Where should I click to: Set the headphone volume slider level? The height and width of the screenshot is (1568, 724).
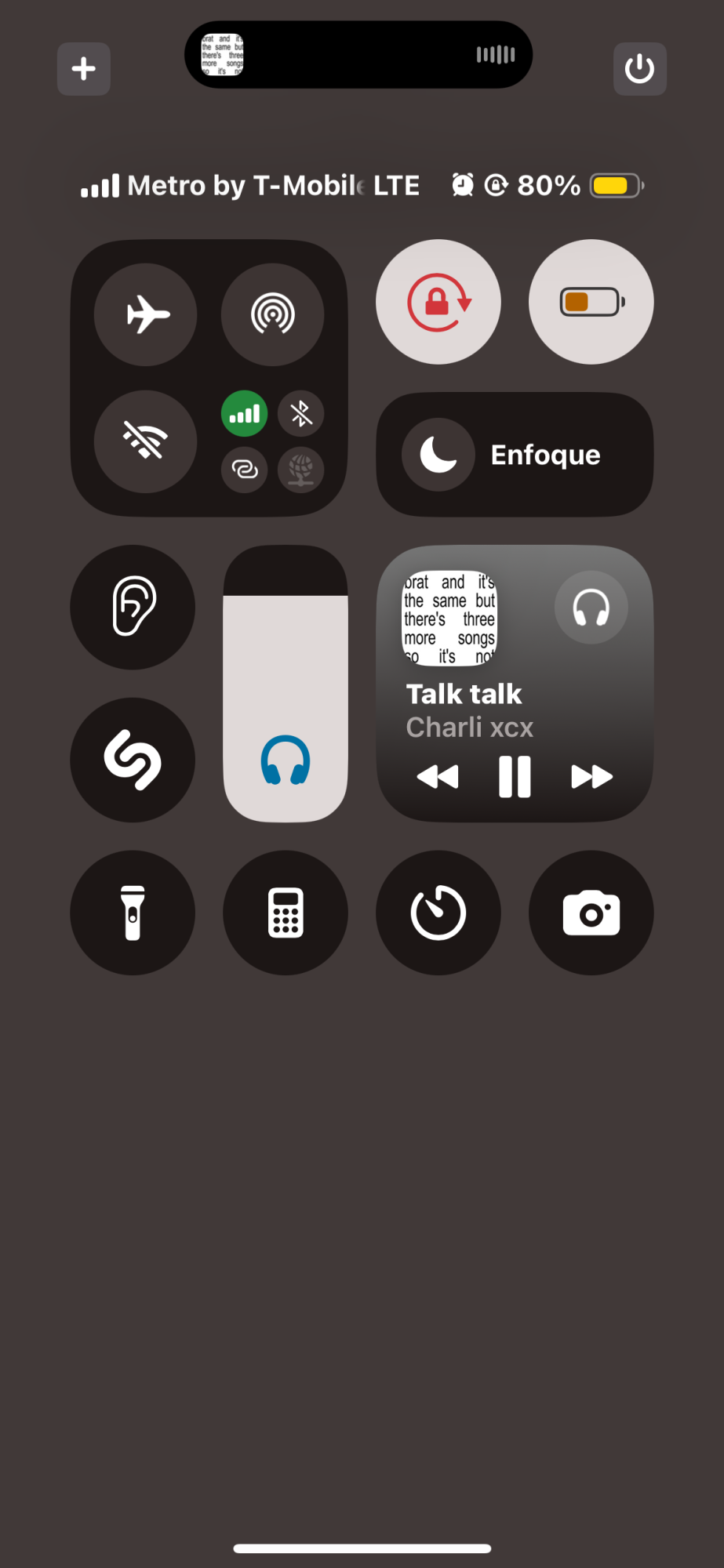pyautogui.click(x=286, y=684)
